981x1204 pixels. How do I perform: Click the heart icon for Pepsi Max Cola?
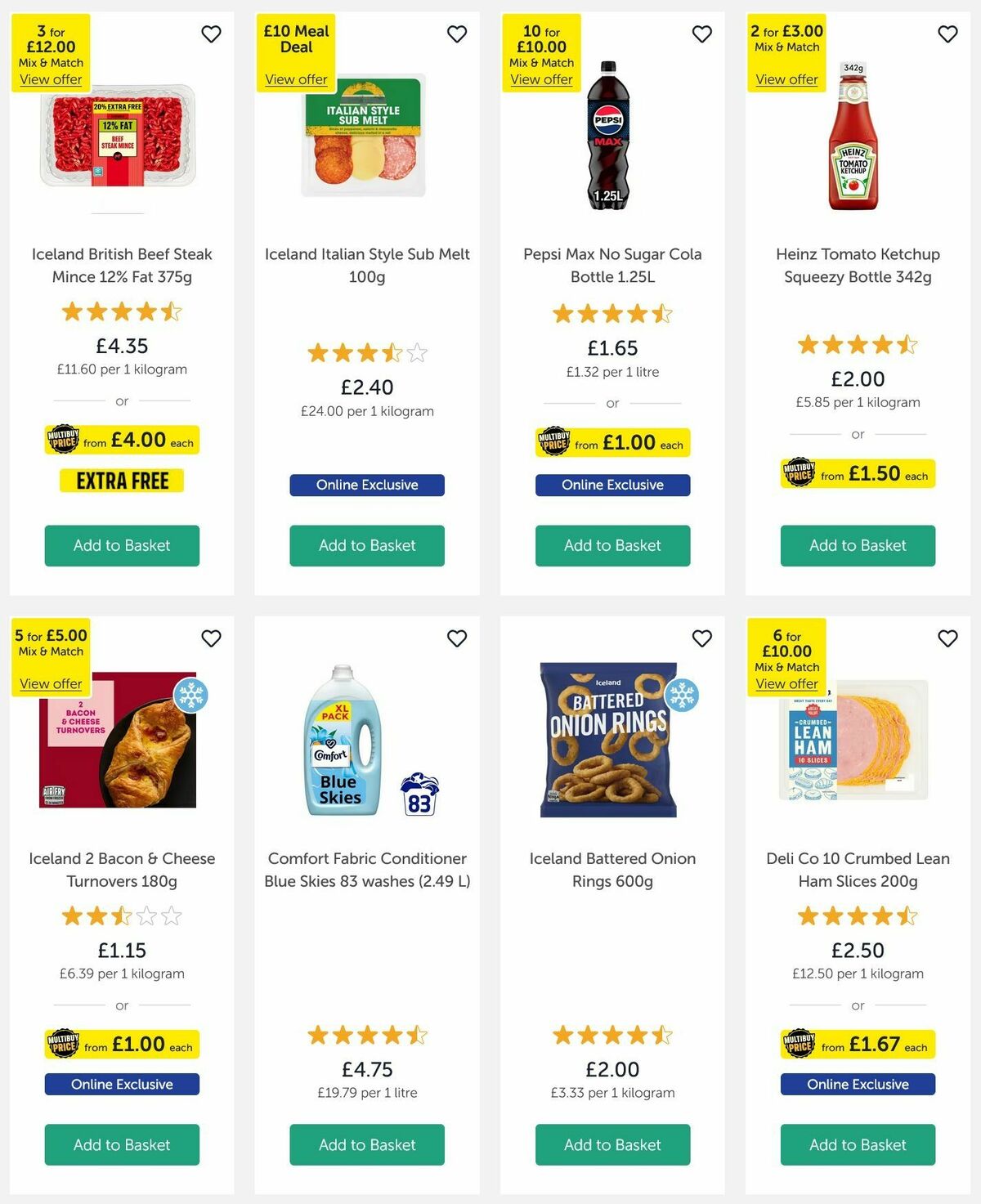point(701,34)
